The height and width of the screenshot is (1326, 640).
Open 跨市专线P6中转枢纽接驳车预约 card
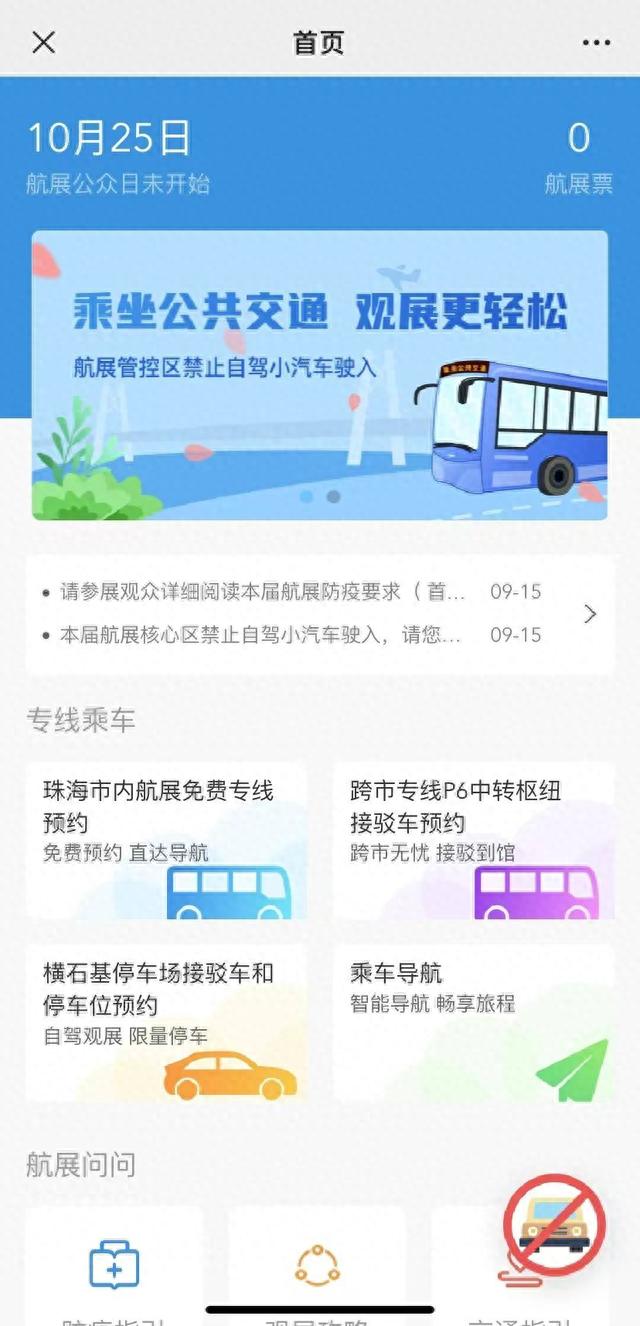(x=473, y=841)
